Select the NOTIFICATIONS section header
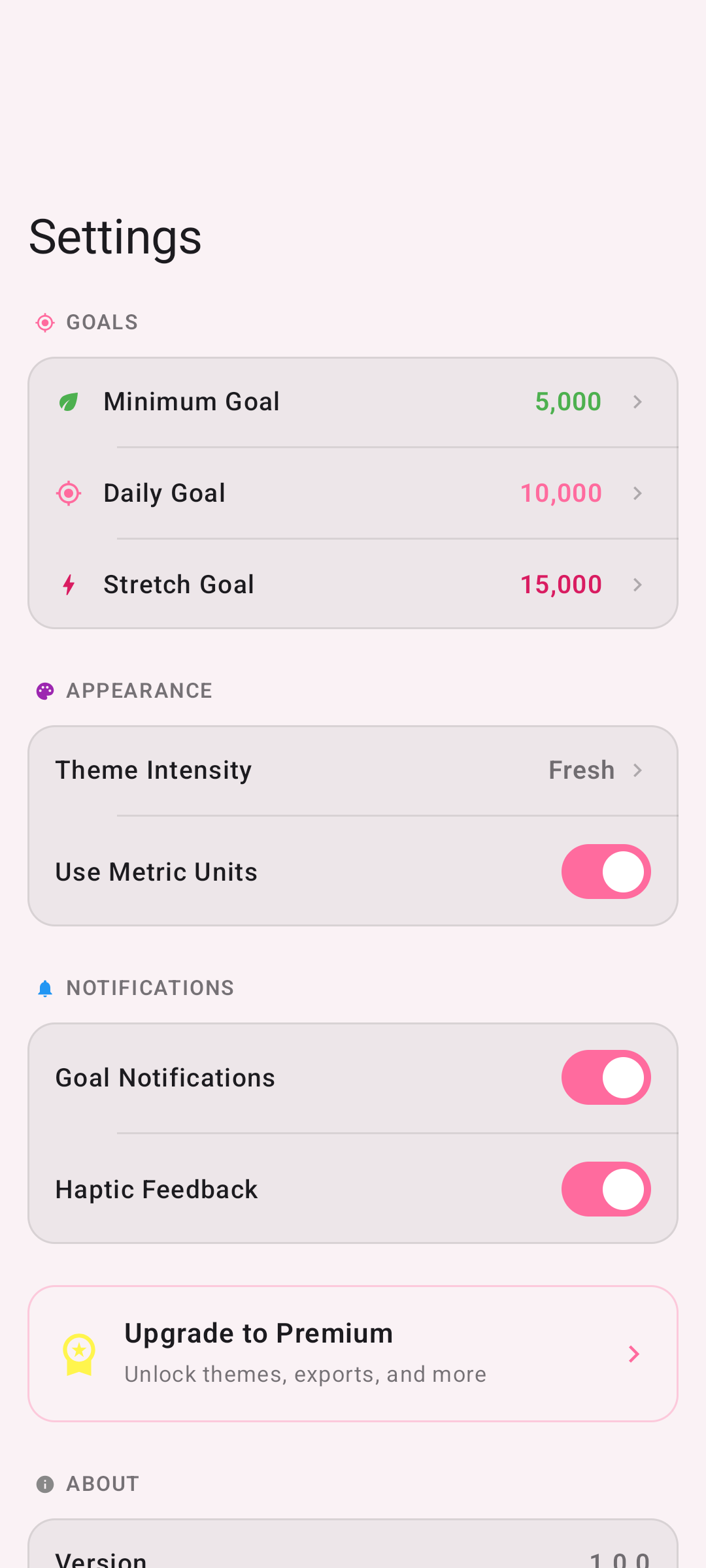Image resolution: width=706 pixels, height=1568 pixels. tap(150, 987)
